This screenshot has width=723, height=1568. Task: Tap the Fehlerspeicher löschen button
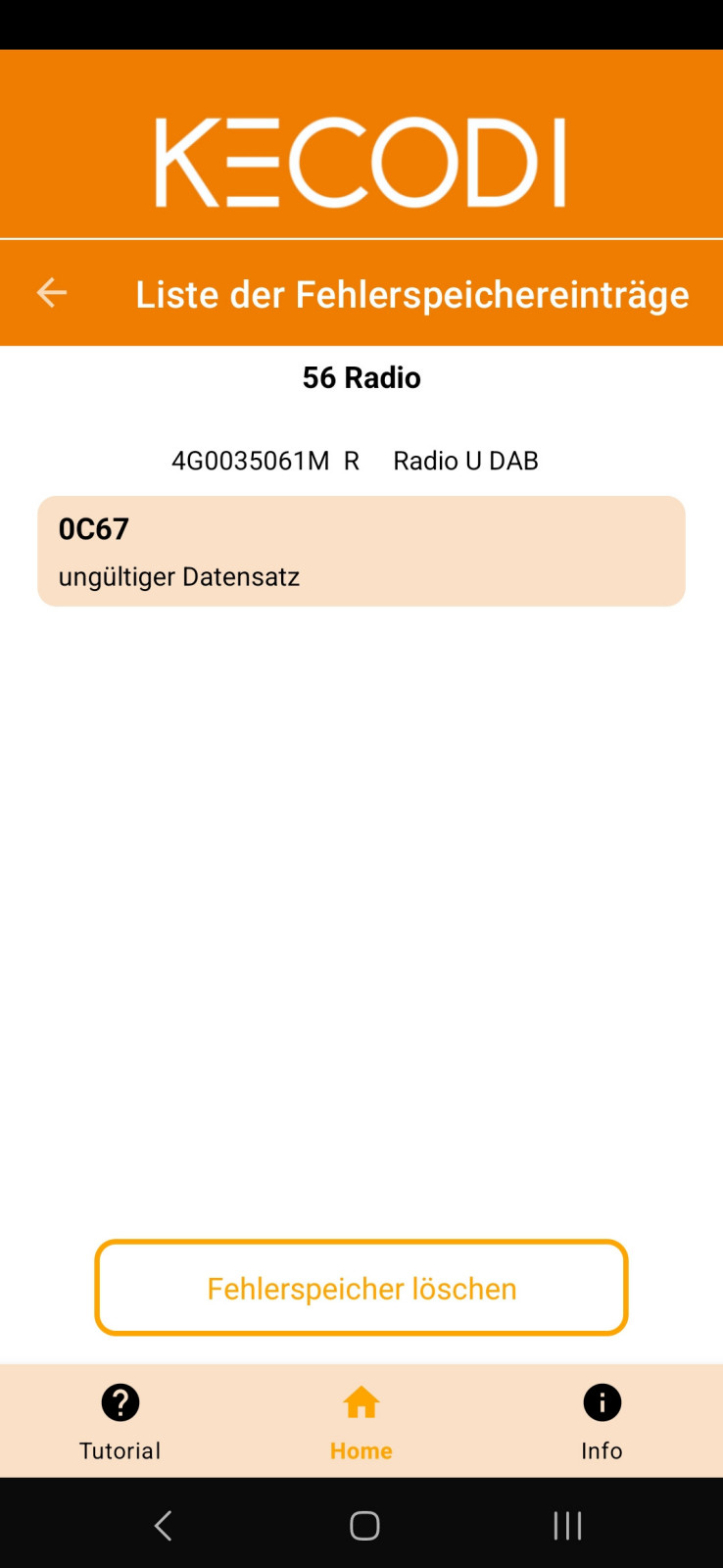coord(361,1287)
